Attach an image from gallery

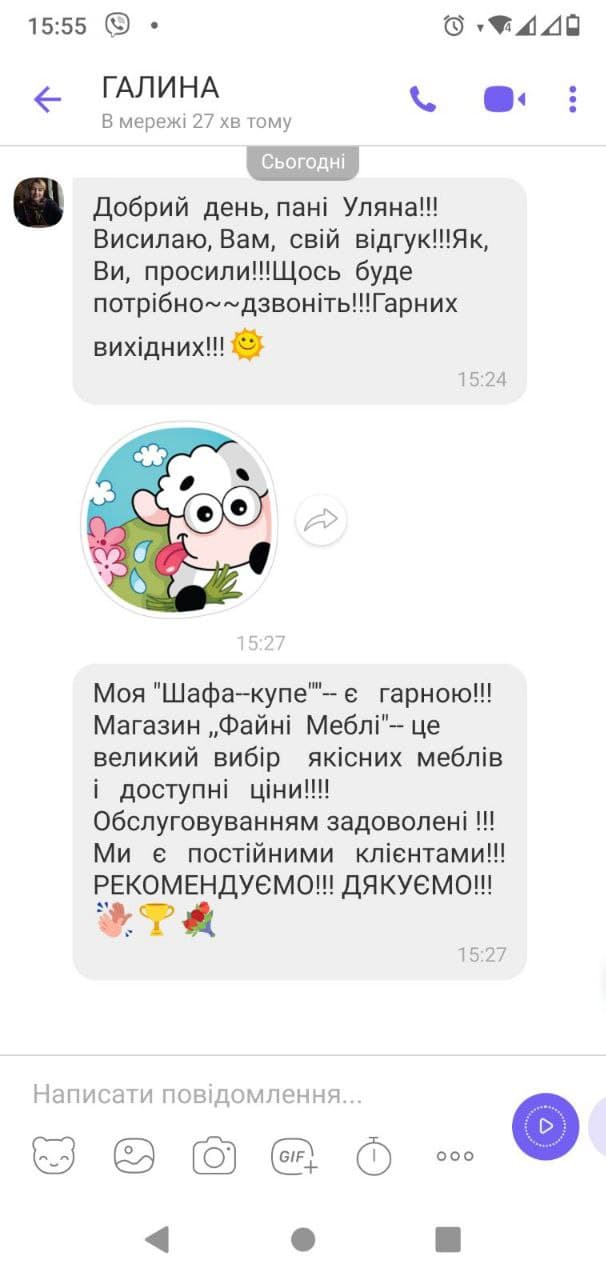coord(134,1155)
